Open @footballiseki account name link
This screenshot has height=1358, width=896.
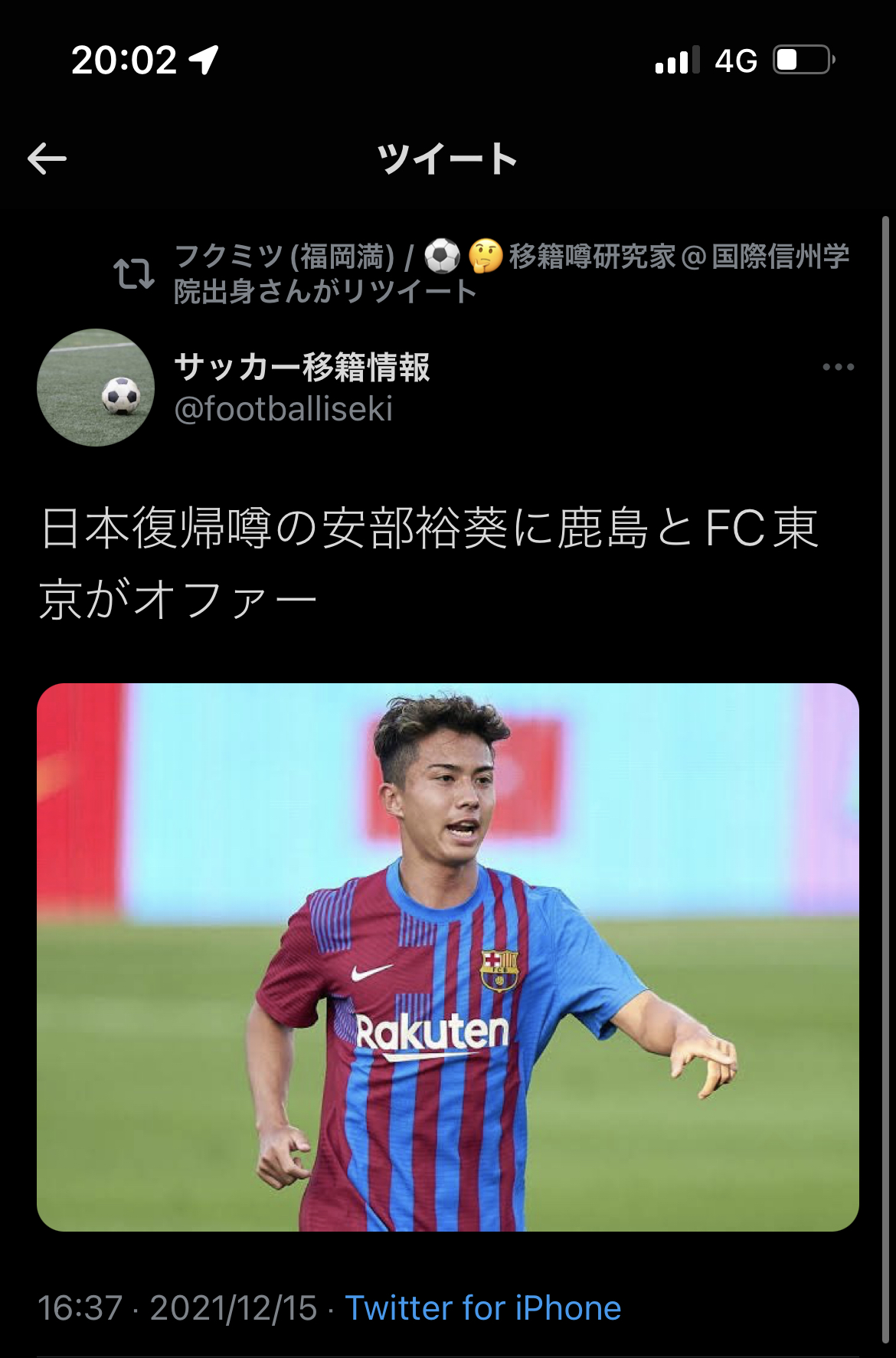[283, 409]
